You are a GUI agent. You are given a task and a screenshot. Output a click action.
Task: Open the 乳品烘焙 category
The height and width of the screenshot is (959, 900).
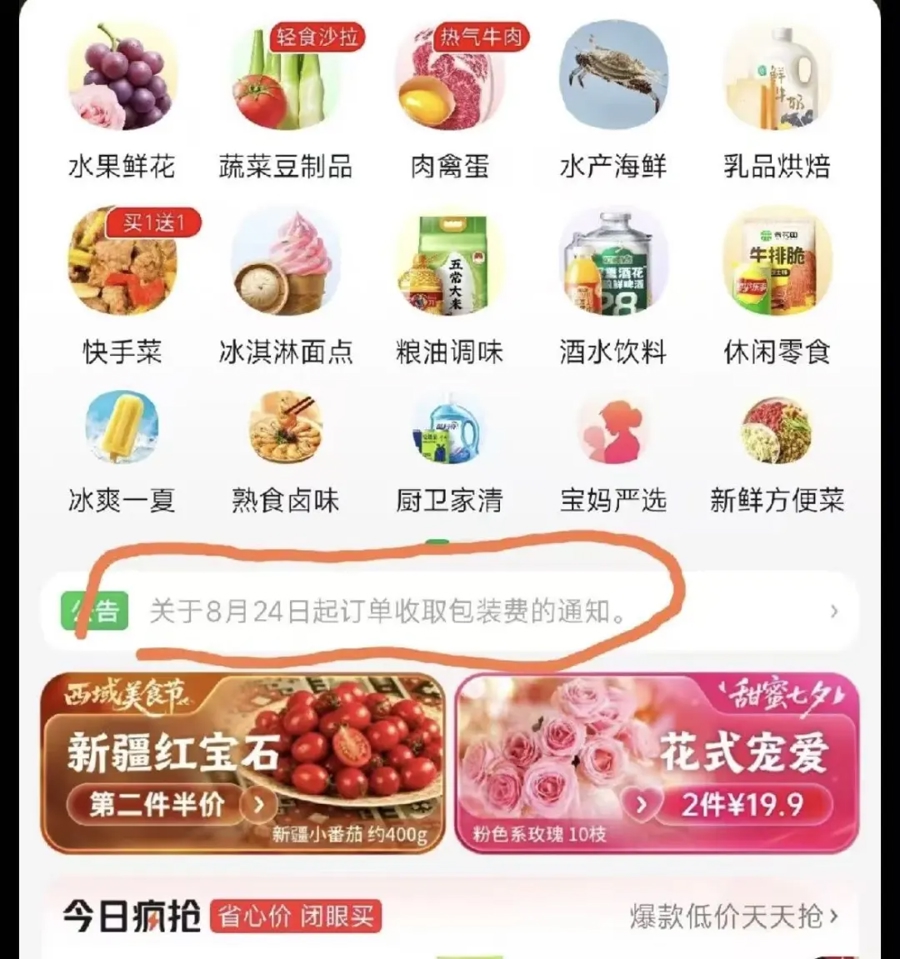[x=777, y=101]
